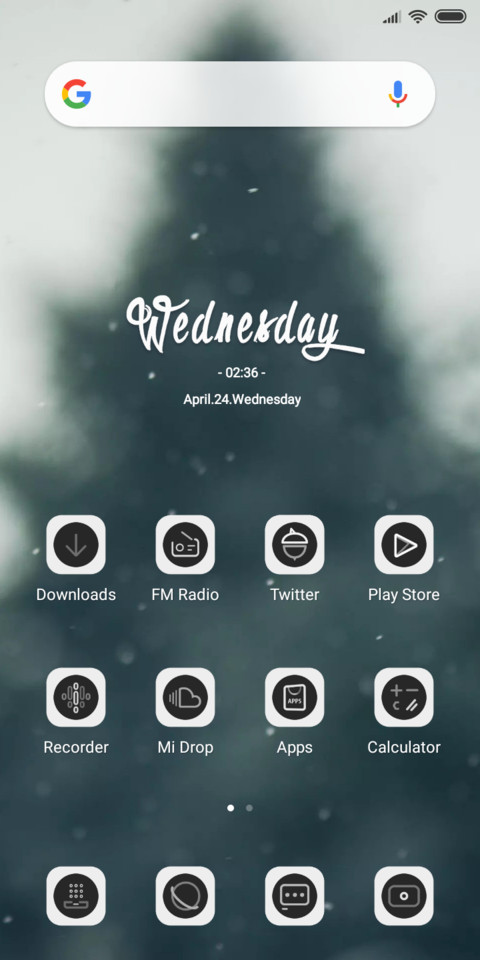Open the Google search bar

(240, 94)
